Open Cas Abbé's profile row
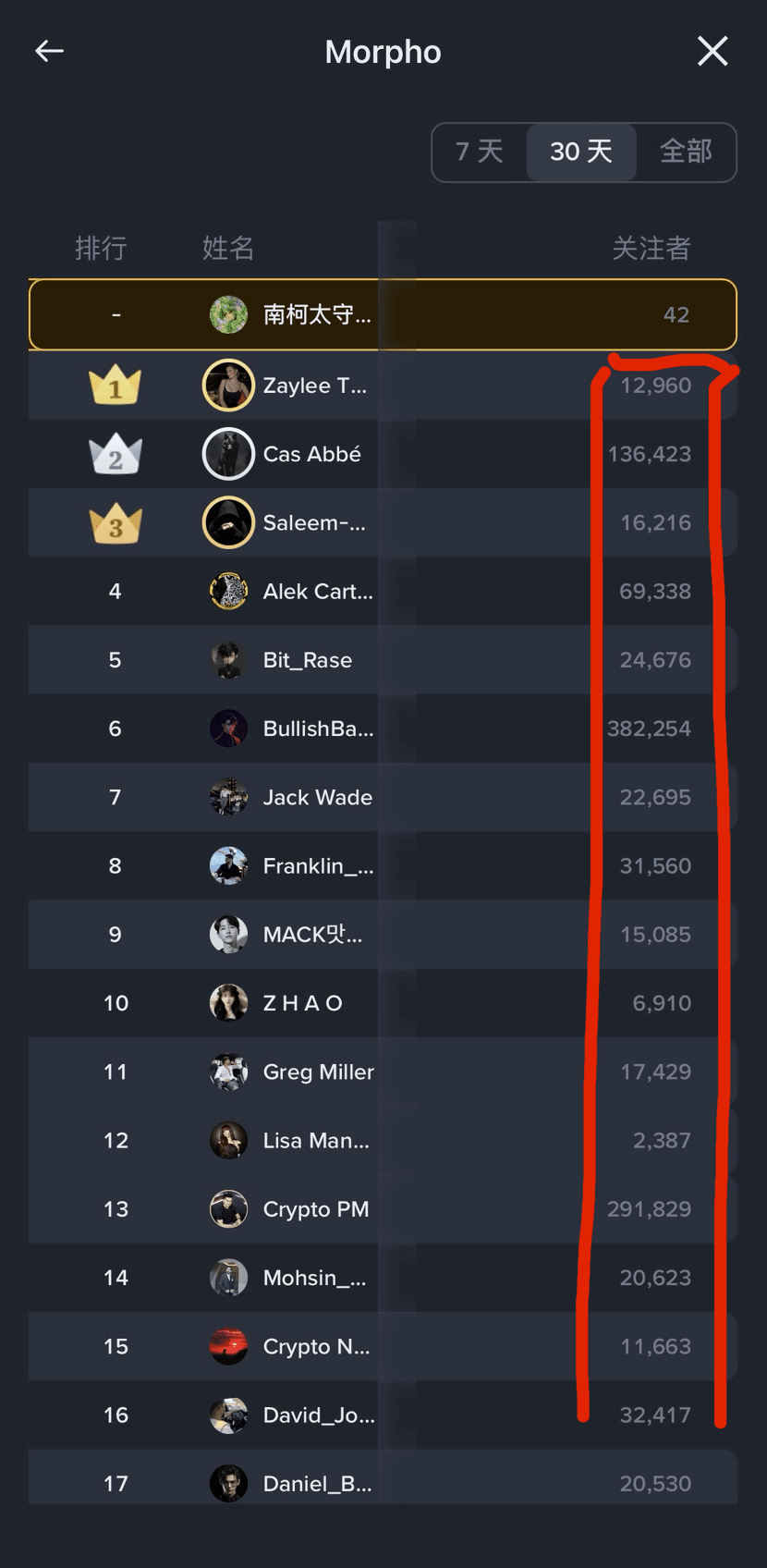This screenshot has height=1568, width=767. 311,454
